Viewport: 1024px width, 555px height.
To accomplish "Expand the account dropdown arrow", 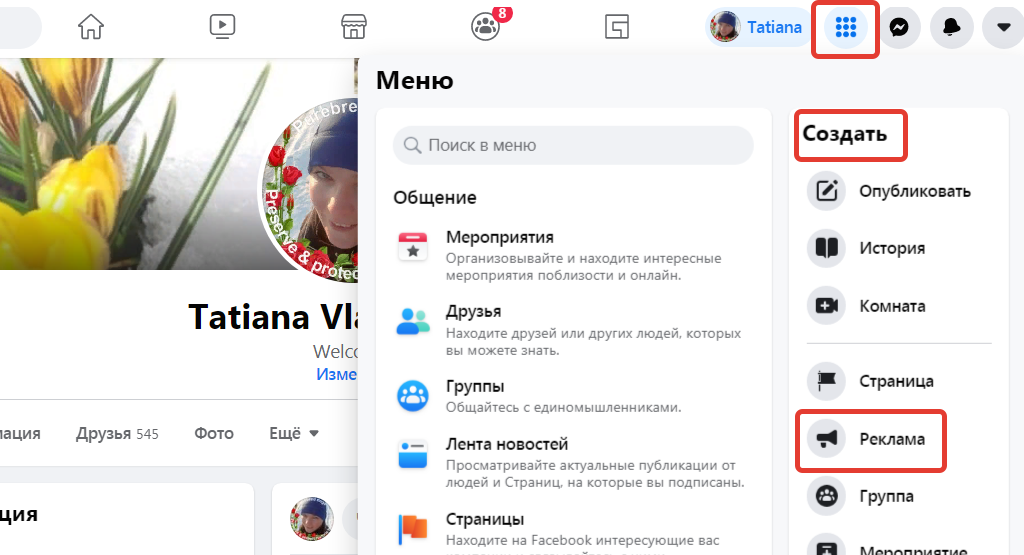I will tap(1002, 27).
